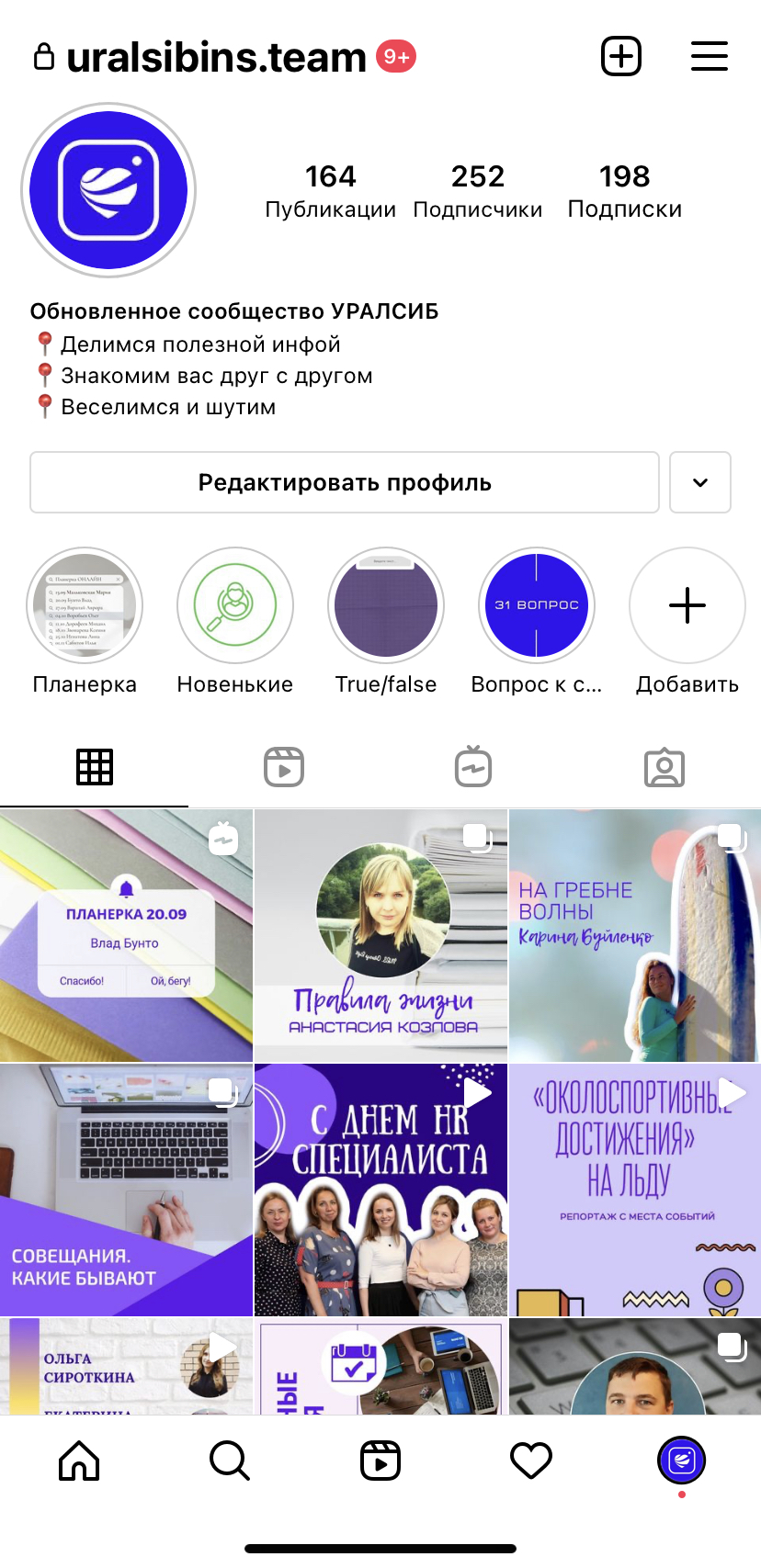Switch to the Reels tab on profile
The height and width of the screenshot is (1568, 761).
(284, 767)
